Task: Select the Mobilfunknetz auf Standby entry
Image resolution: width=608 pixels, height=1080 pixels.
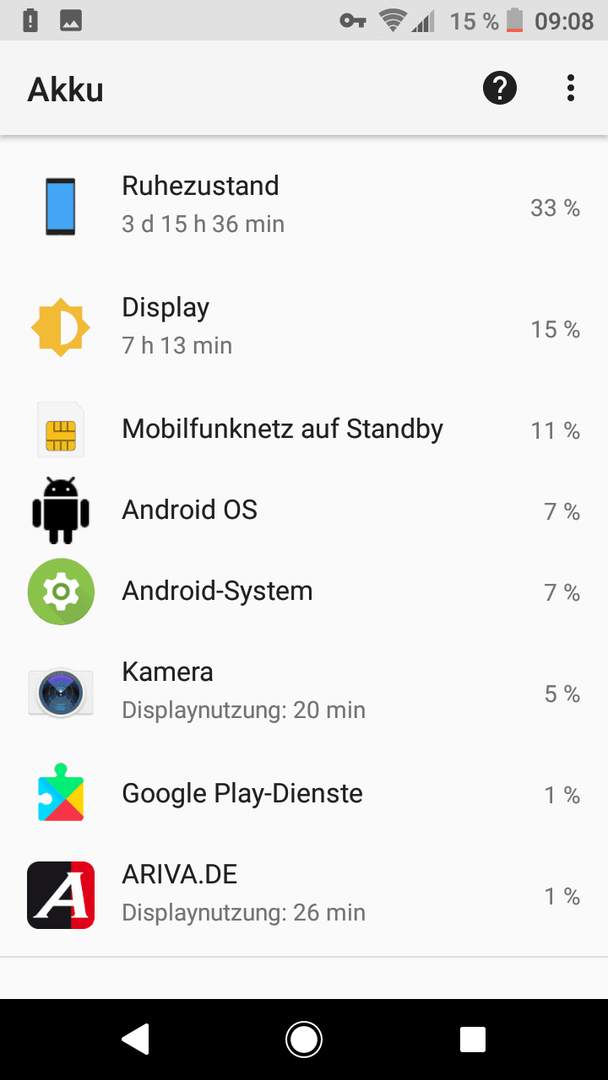Action: [x=304, y=430]
